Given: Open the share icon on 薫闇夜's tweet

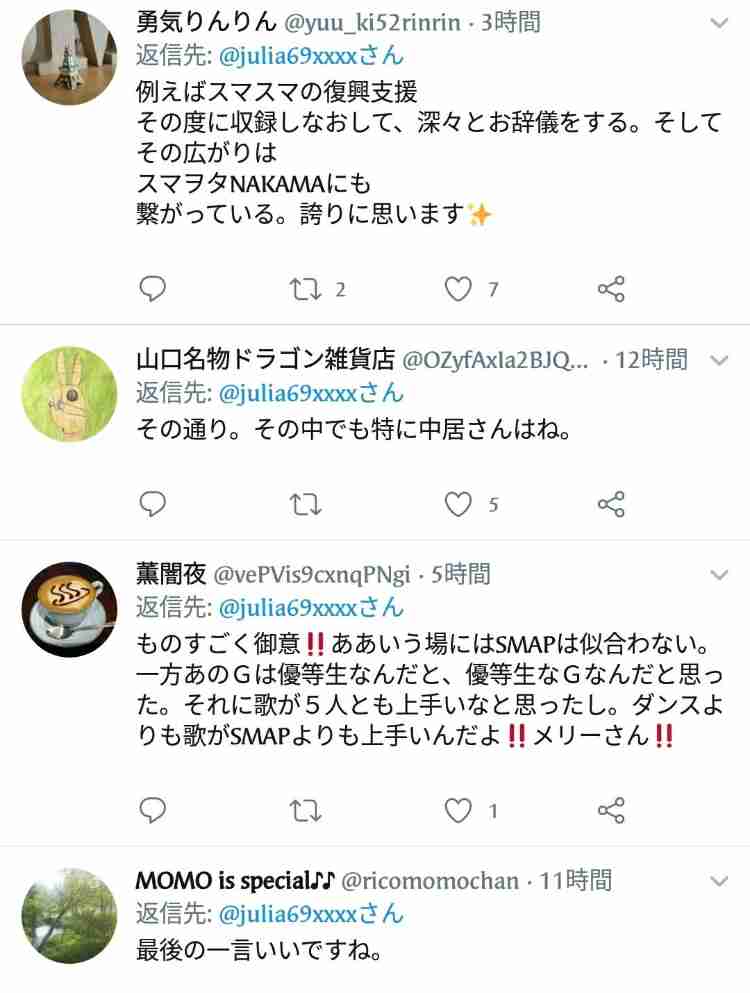Looking at the screenshot, I should [x=611, y=810].
